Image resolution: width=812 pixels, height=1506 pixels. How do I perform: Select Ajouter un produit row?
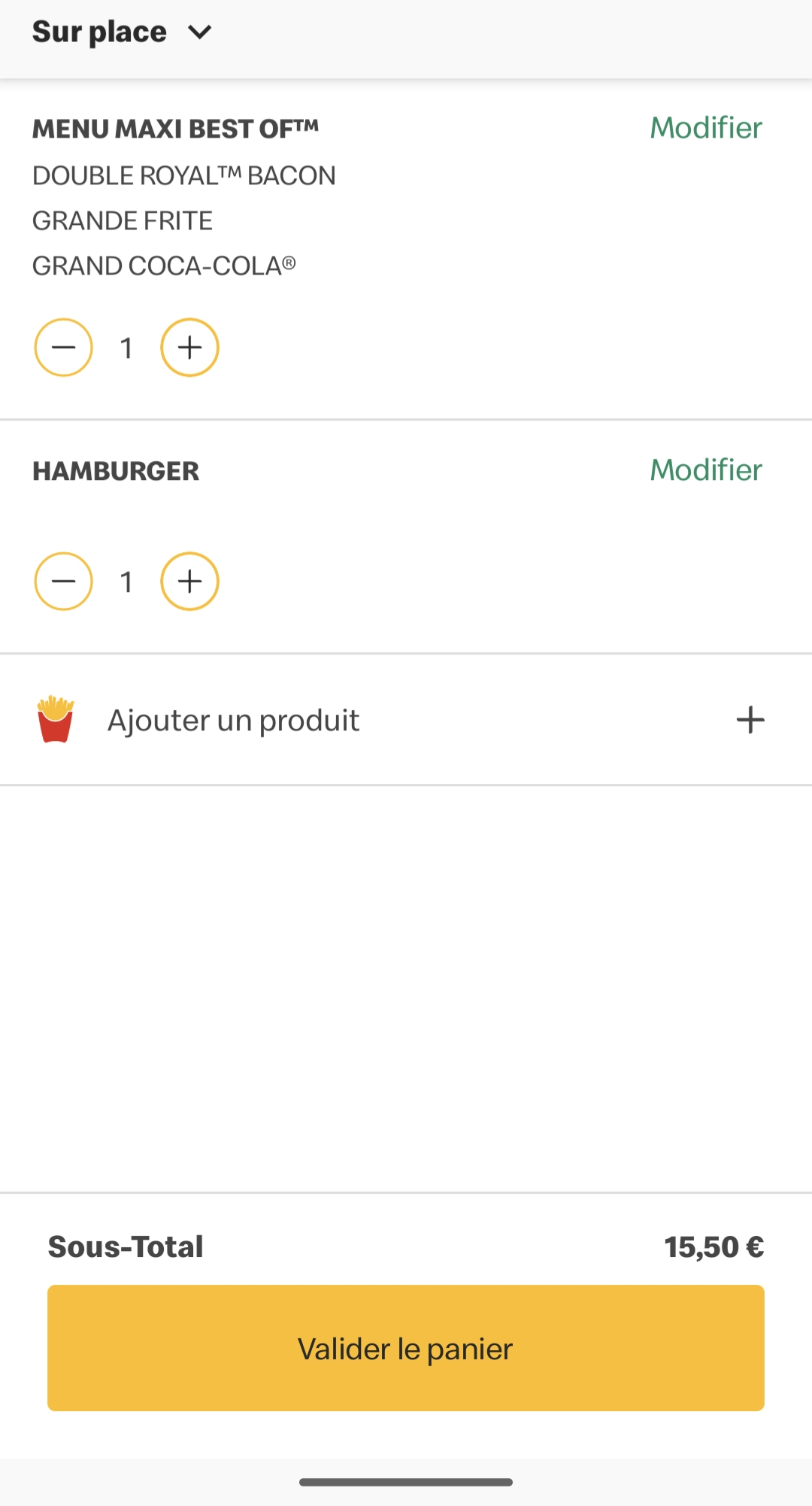pos(406,720)
